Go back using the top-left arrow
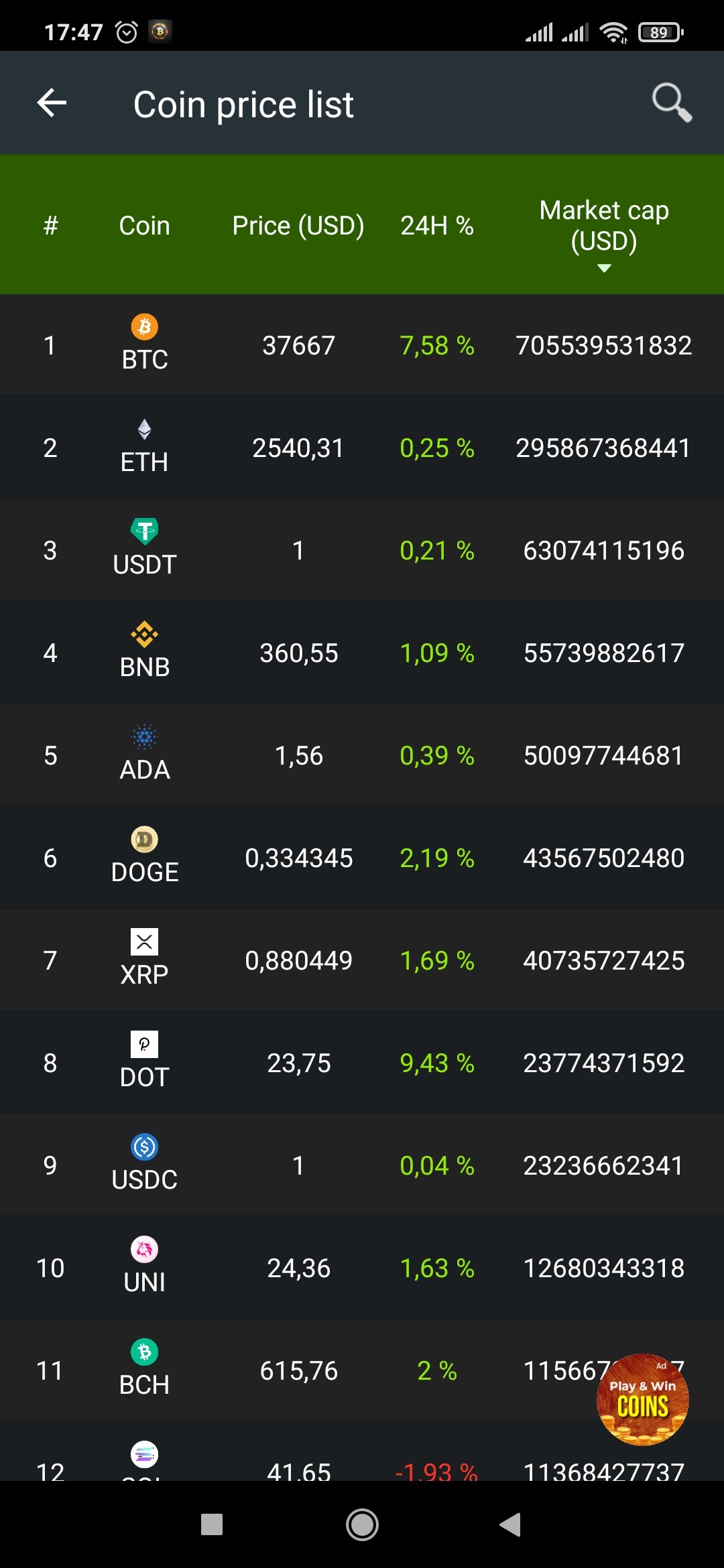The image size is (724, 1568). 52,103
